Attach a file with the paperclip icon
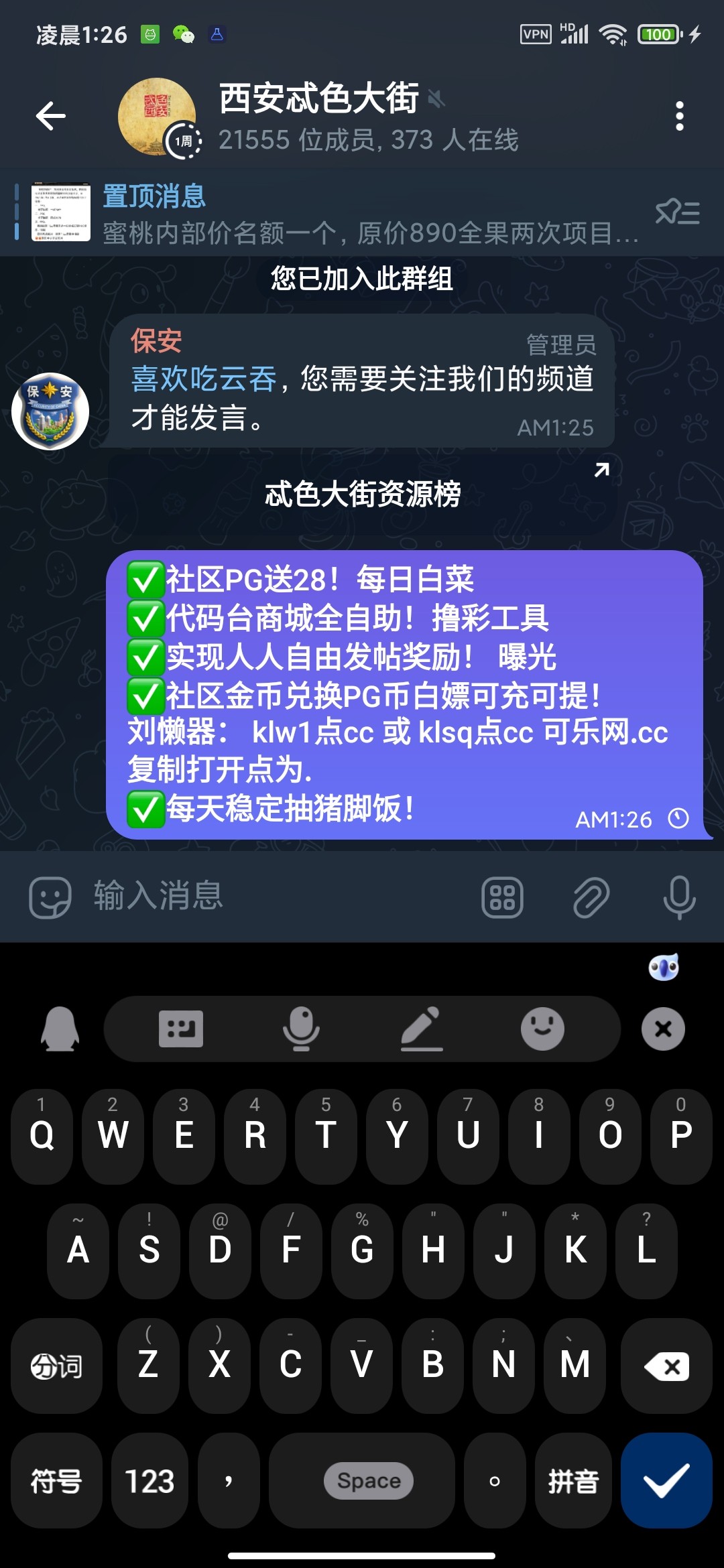This screenshot has height=1568, width=724. [590, 898]
